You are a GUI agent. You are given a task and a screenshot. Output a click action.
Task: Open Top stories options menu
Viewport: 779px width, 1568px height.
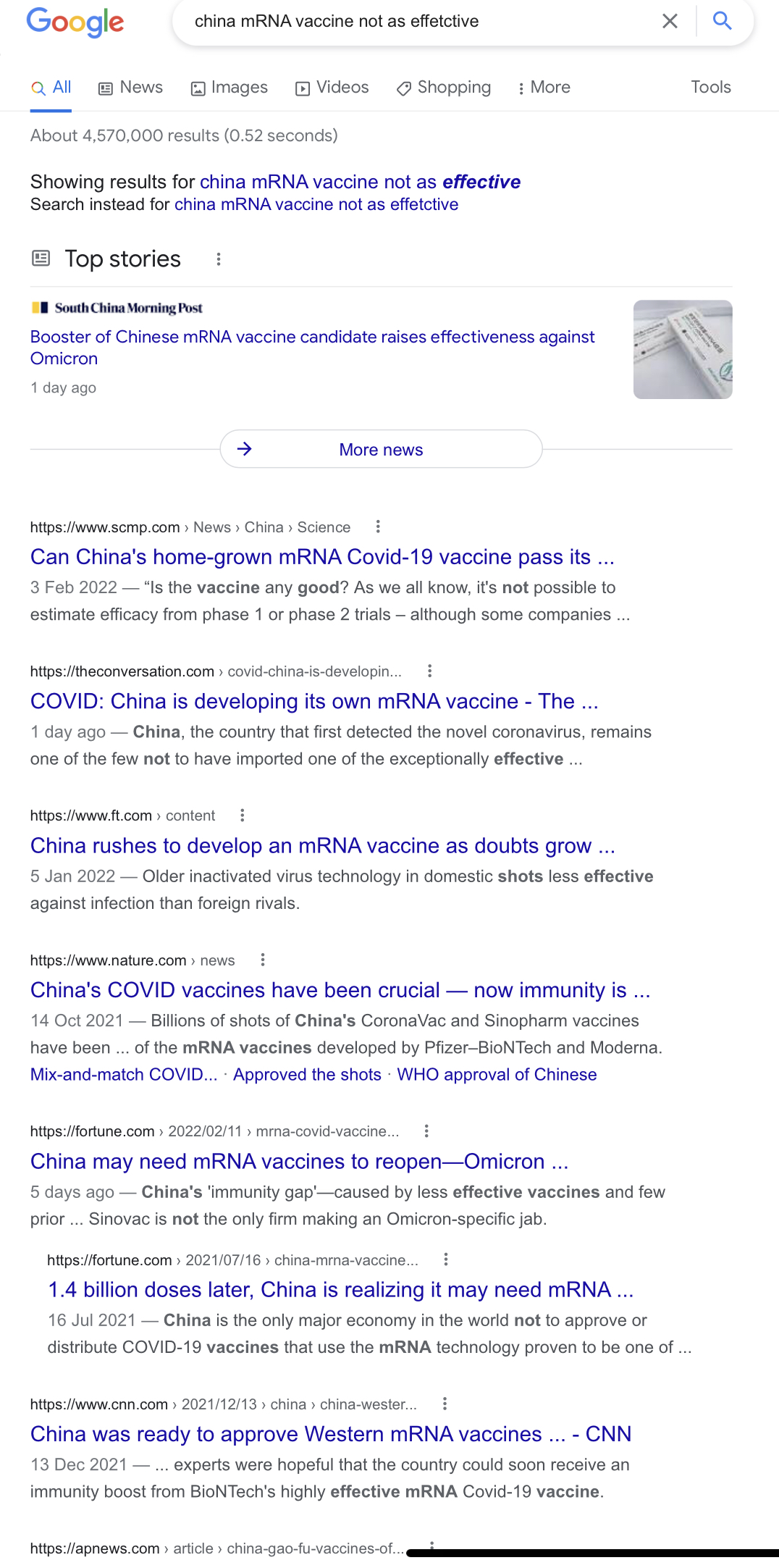[x=219, y=259]
